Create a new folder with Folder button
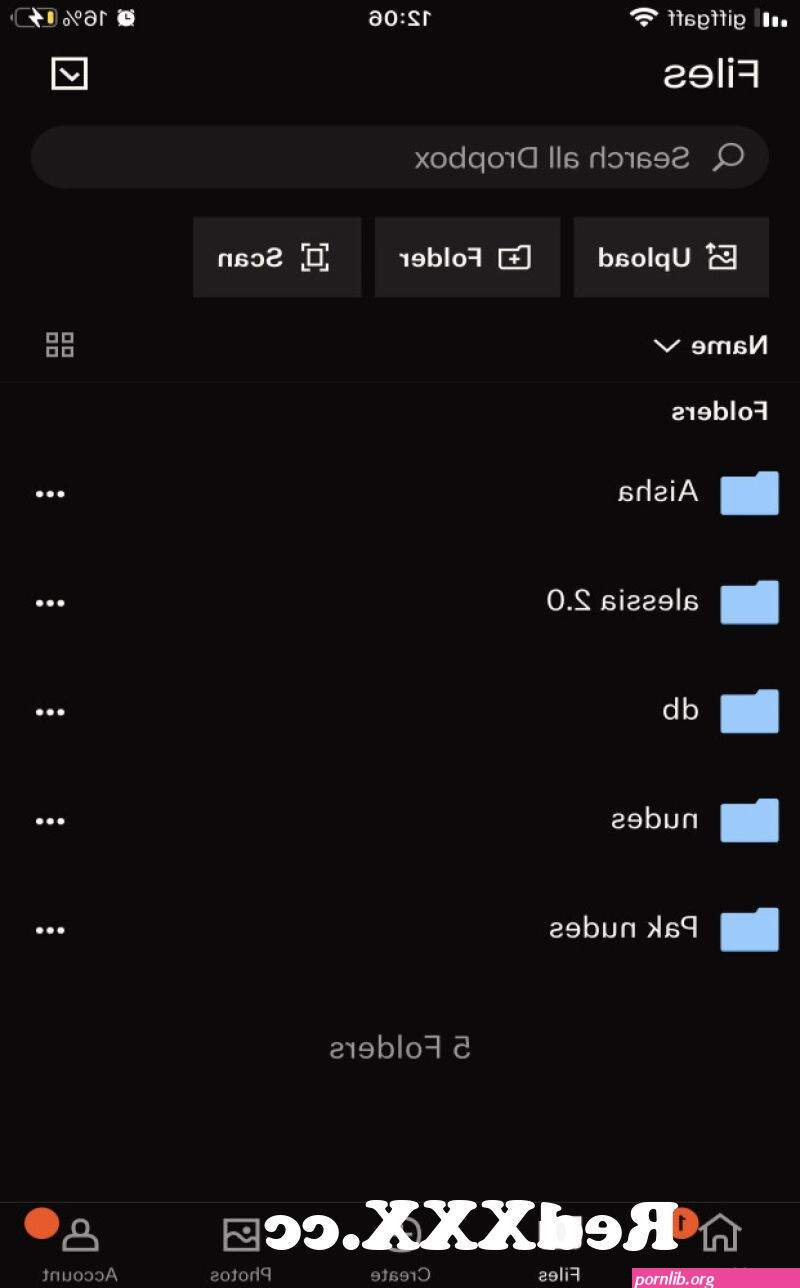 tap(467, 257)
